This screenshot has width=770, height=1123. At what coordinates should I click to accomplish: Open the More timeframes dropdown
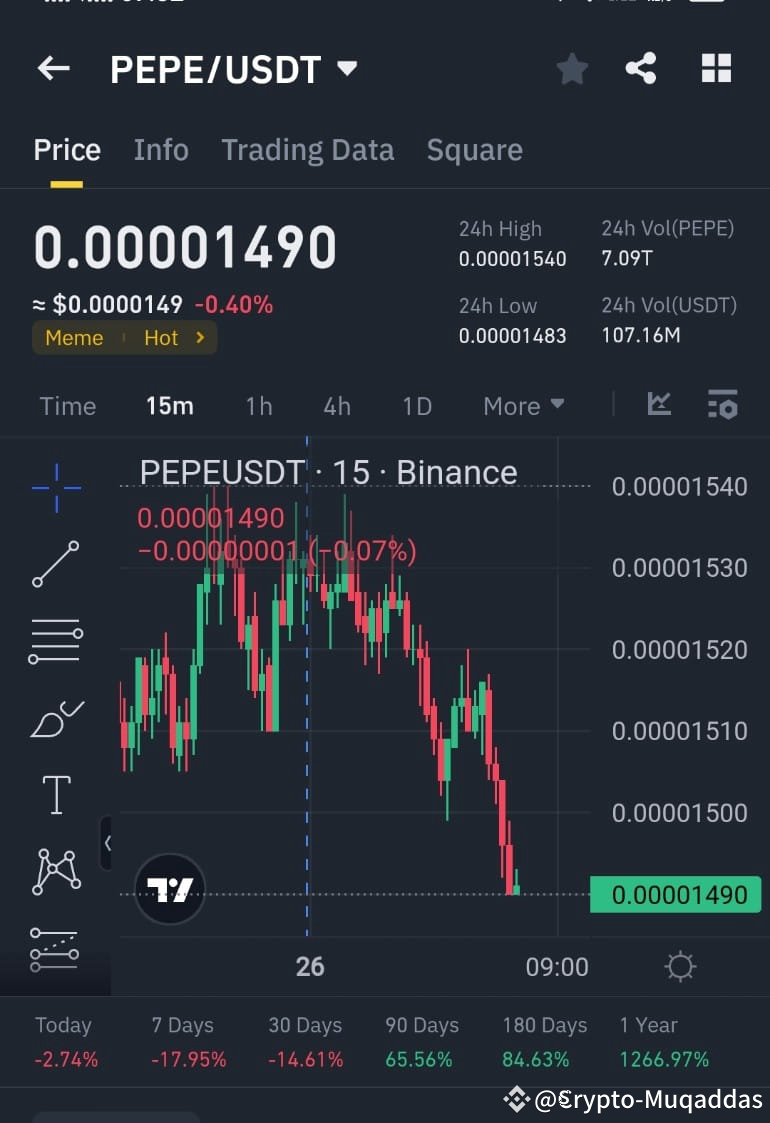click(523, 405)
